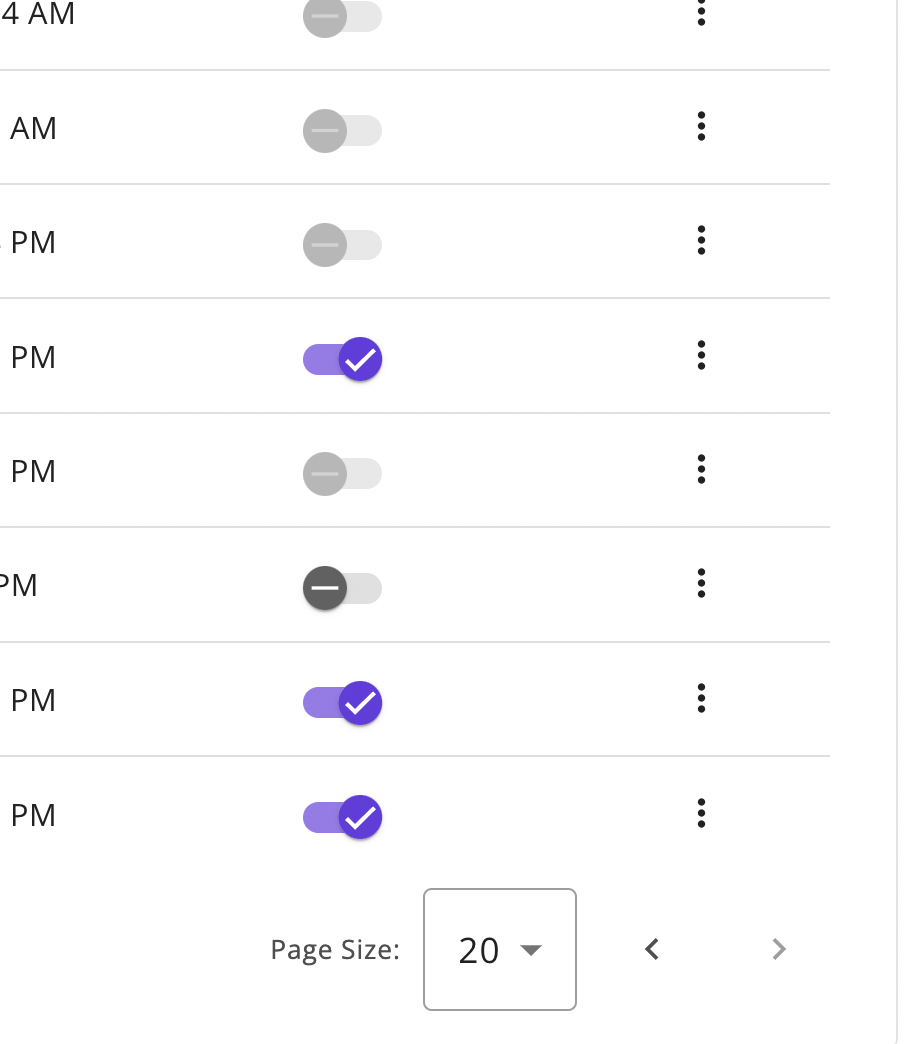Image resolution: width=912 pixels, height=1044 pixels.
Task: Open the kebab menu next to the dark toggle
Action: (702, 584)
